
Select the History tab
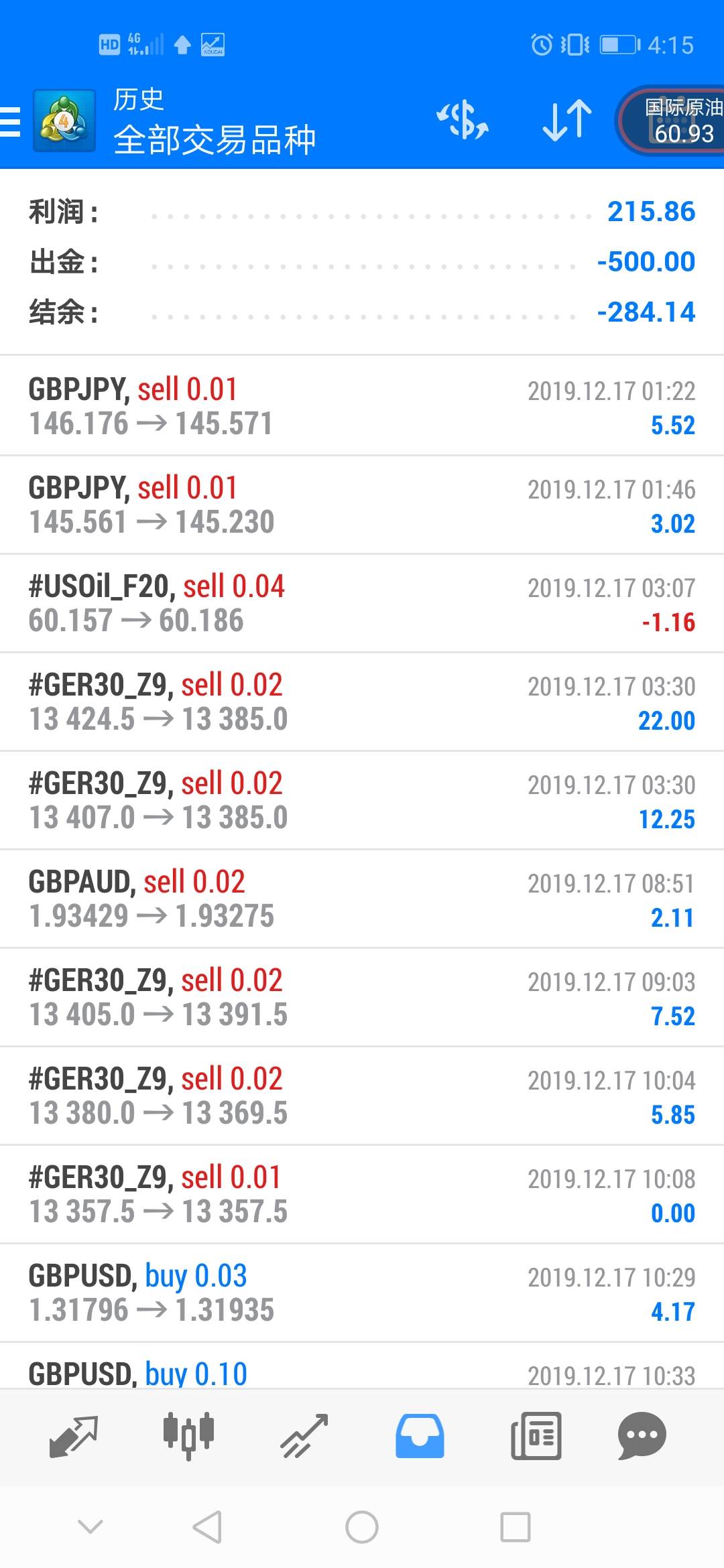420,1437
